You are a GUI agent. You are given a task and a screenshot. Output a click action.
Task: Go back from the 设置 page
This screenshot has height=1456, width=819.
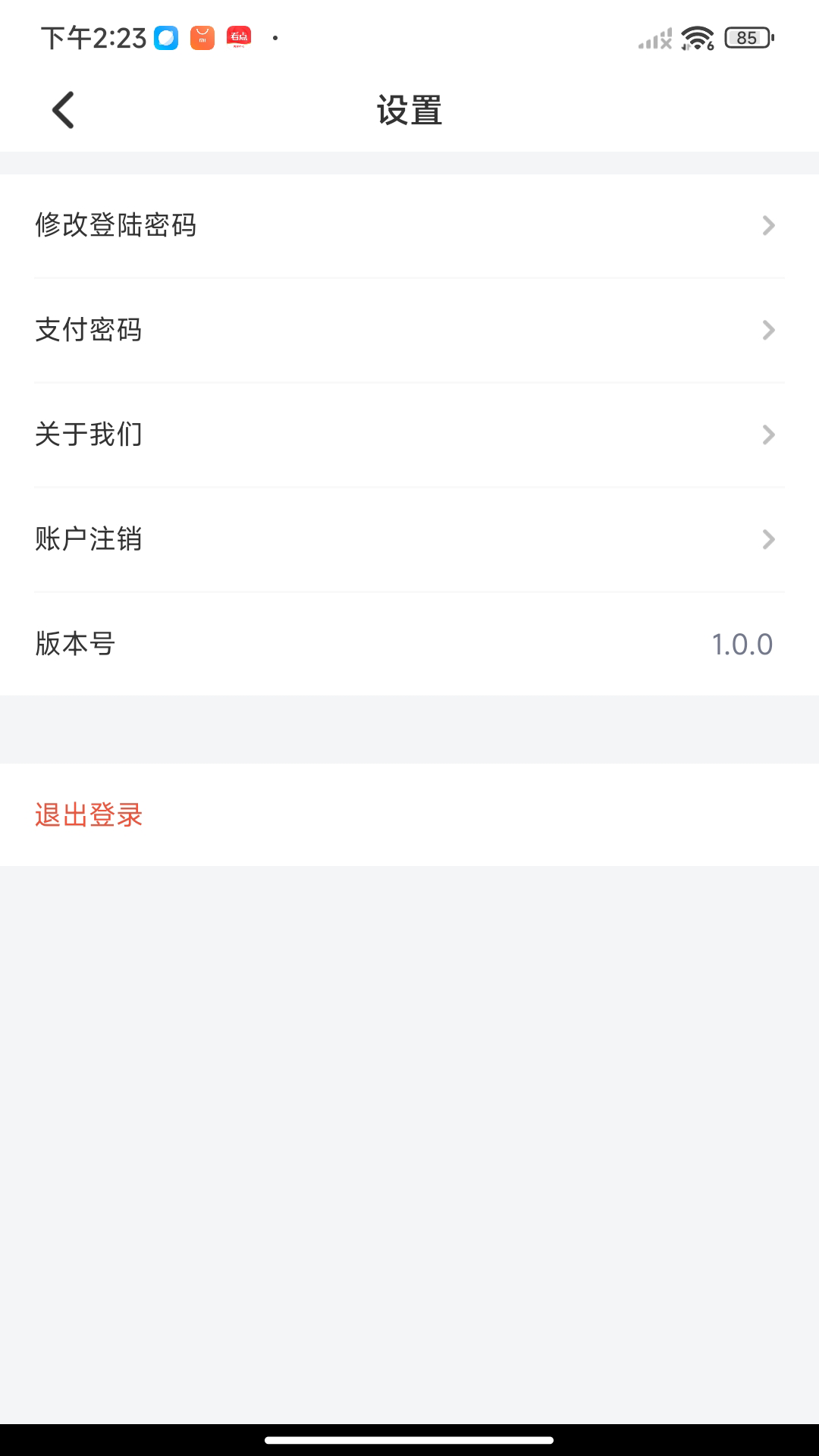click(x=64, y=110)
